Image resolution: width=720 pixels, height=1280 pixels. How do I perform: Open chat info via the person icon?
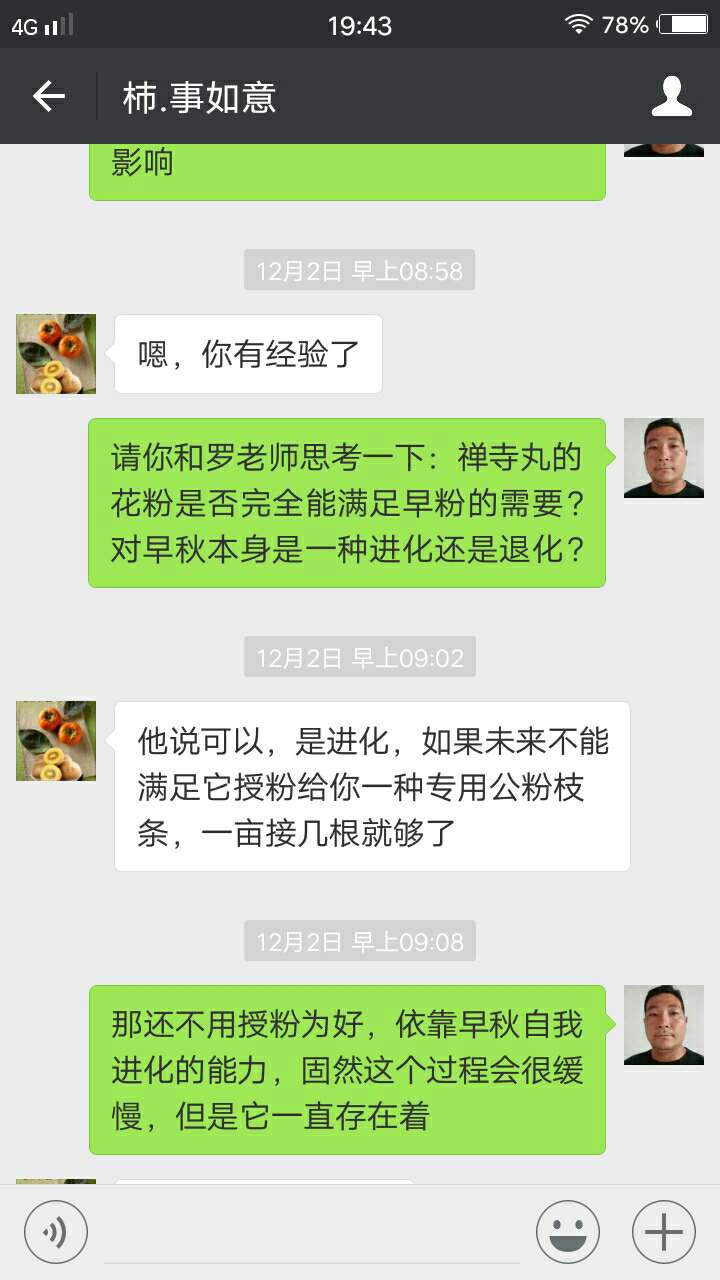coord(672,96)
